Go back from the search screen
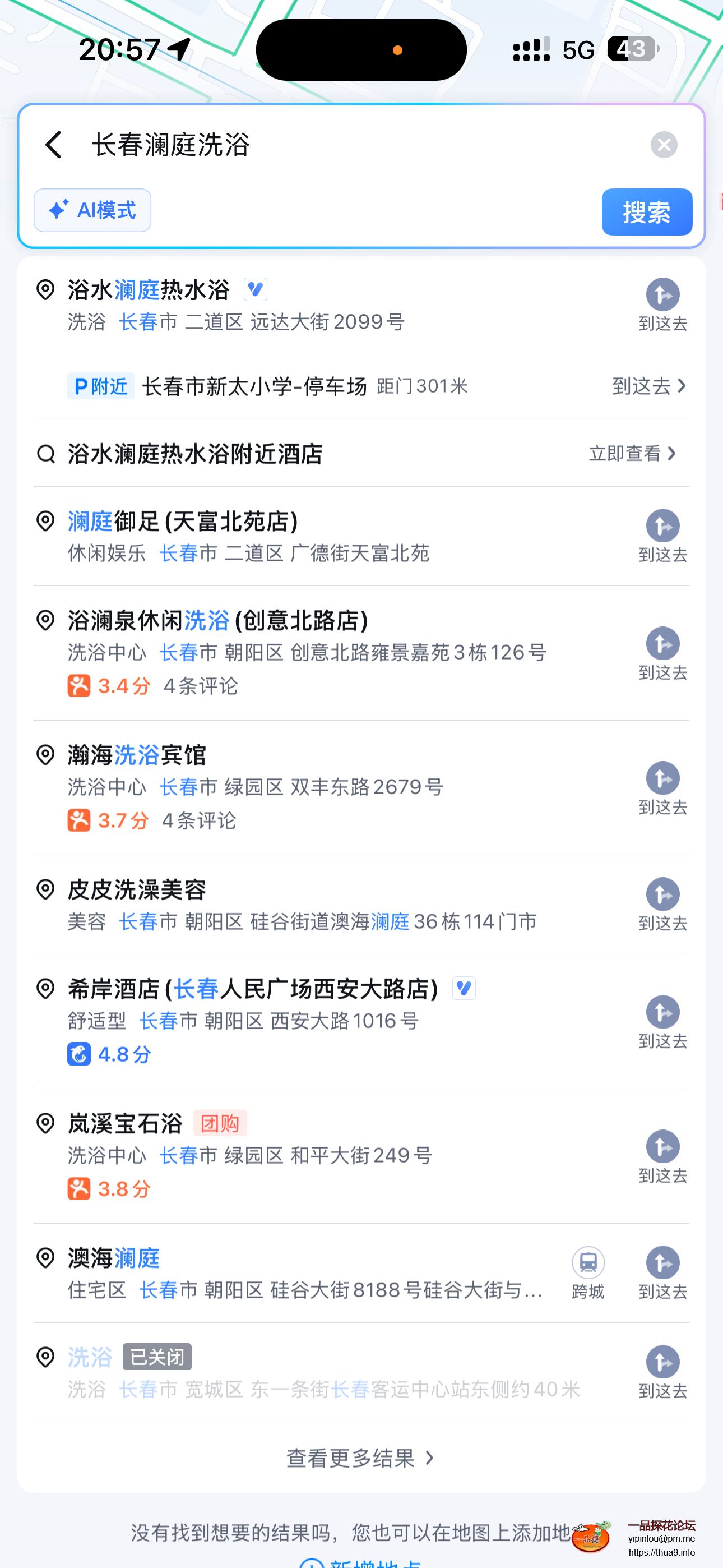Screen dimensions: 723x1568 [54, 145]
